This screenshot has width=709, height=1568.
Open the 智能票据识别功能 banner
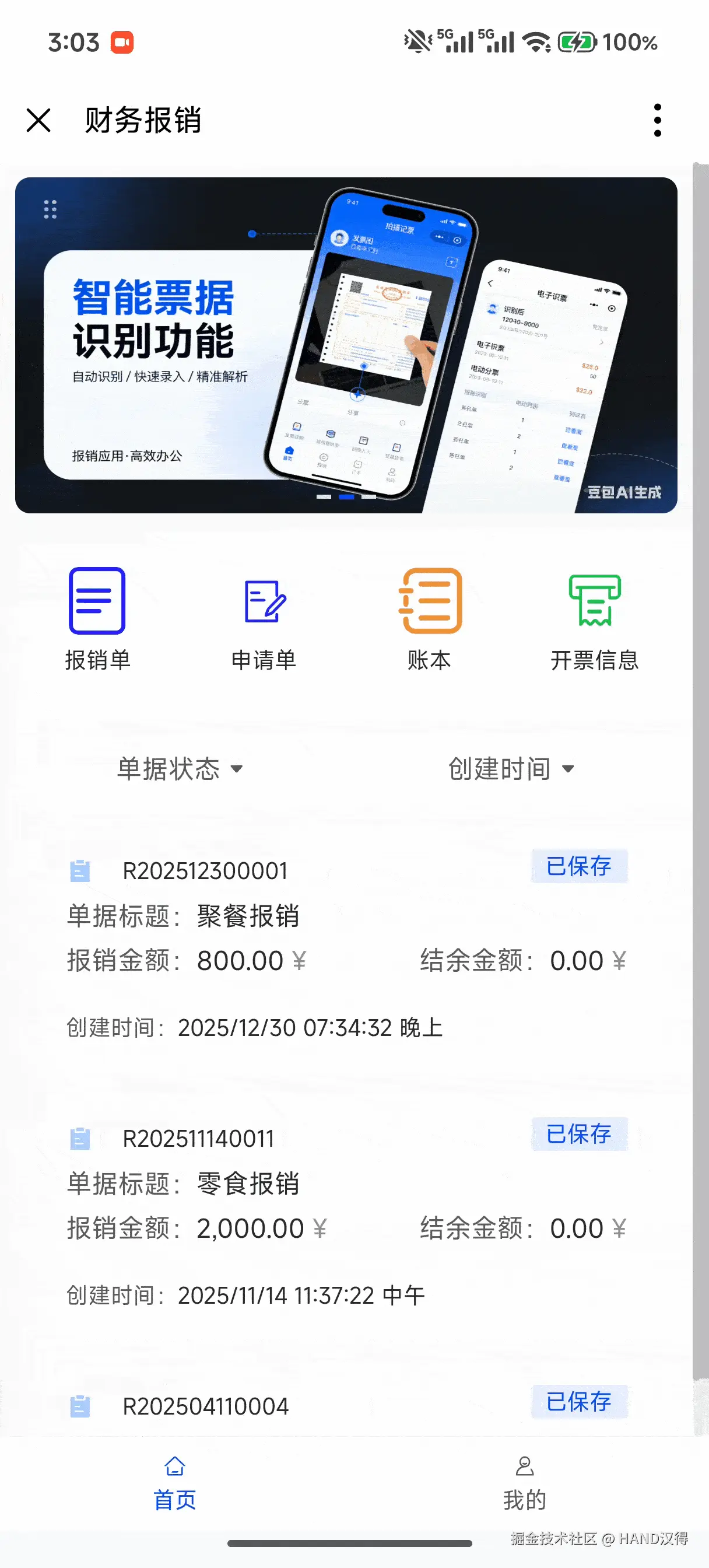point(346,345)
